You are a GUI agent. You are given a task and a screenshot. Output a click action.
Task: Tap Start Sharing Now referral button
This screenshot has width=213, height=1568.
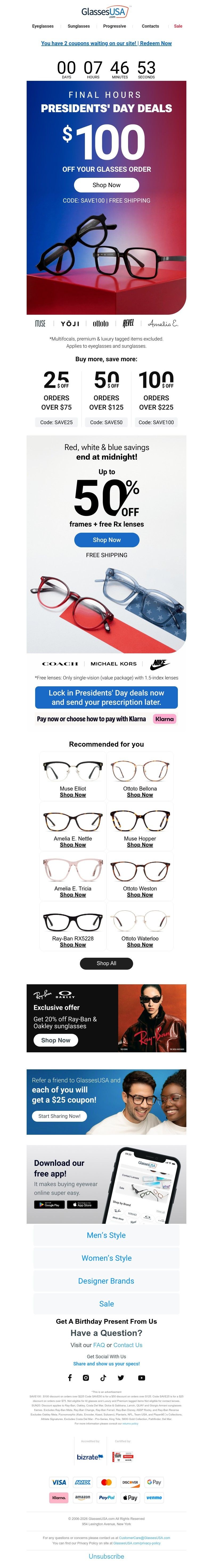[59, 1116]
